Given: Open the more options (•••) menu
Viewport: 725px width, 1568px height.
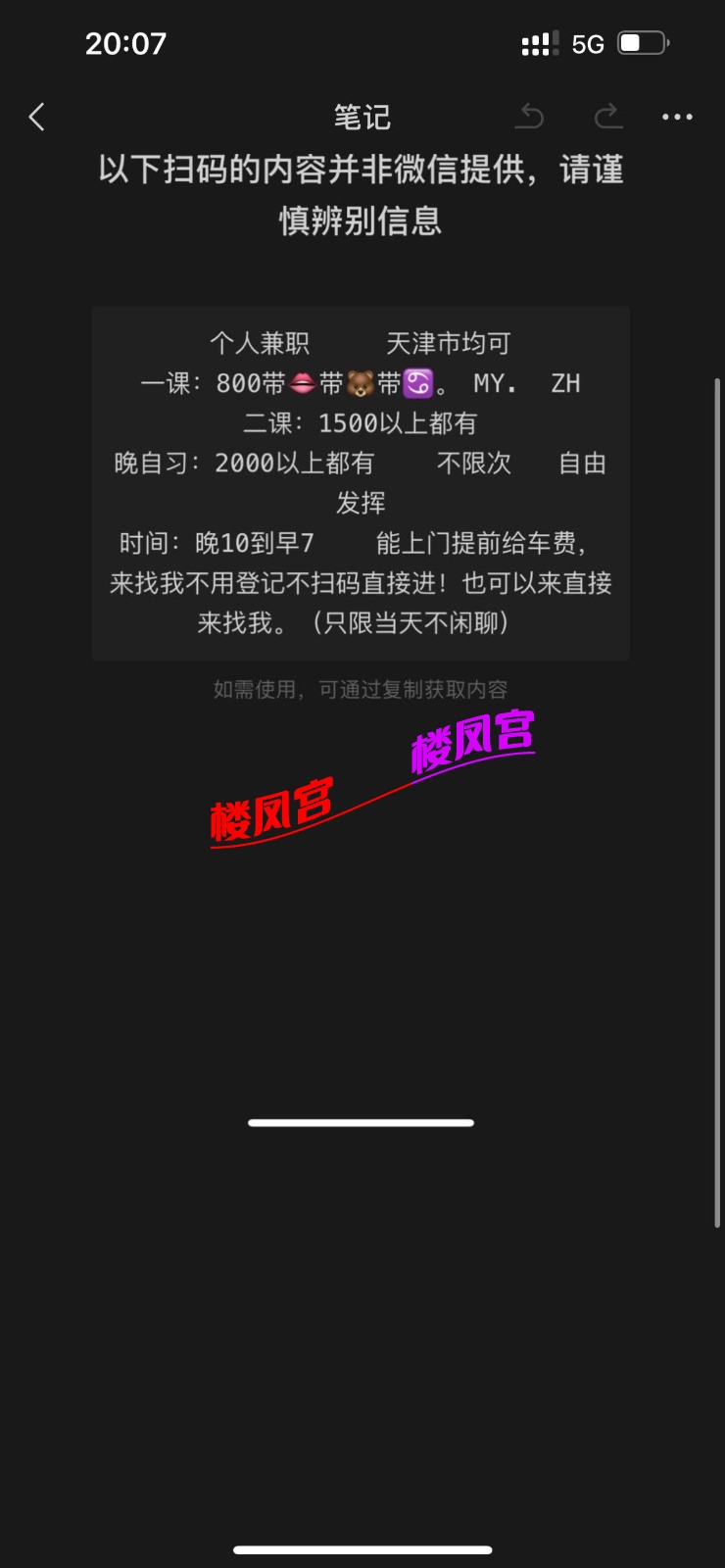Looking at the screenshot, I should pyautogui.click(x=677, y=117).
